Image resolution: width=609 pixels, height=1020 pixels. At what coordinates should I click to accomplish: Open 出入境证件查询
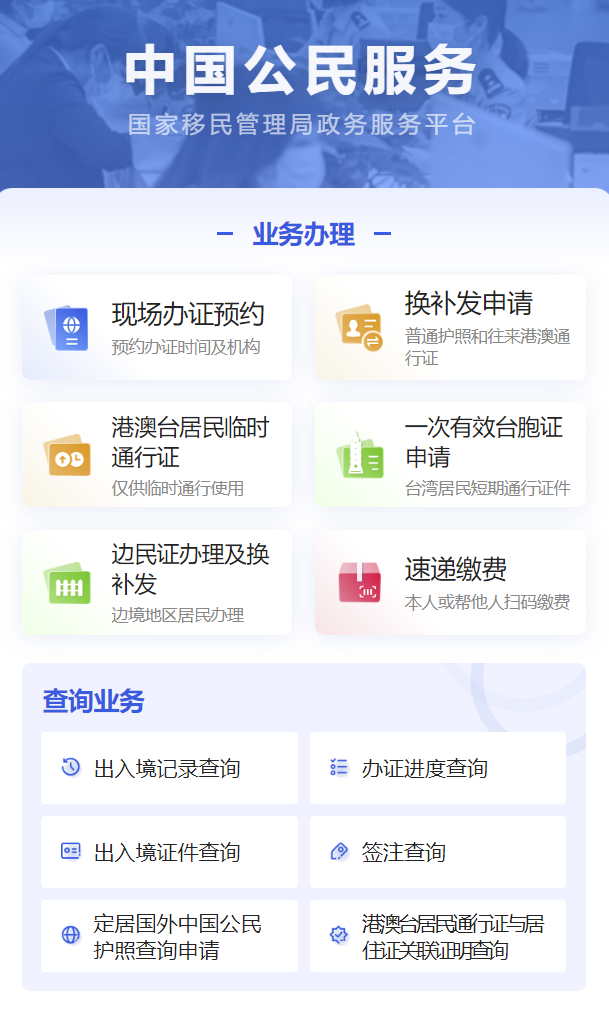click(x=169, y=852)
